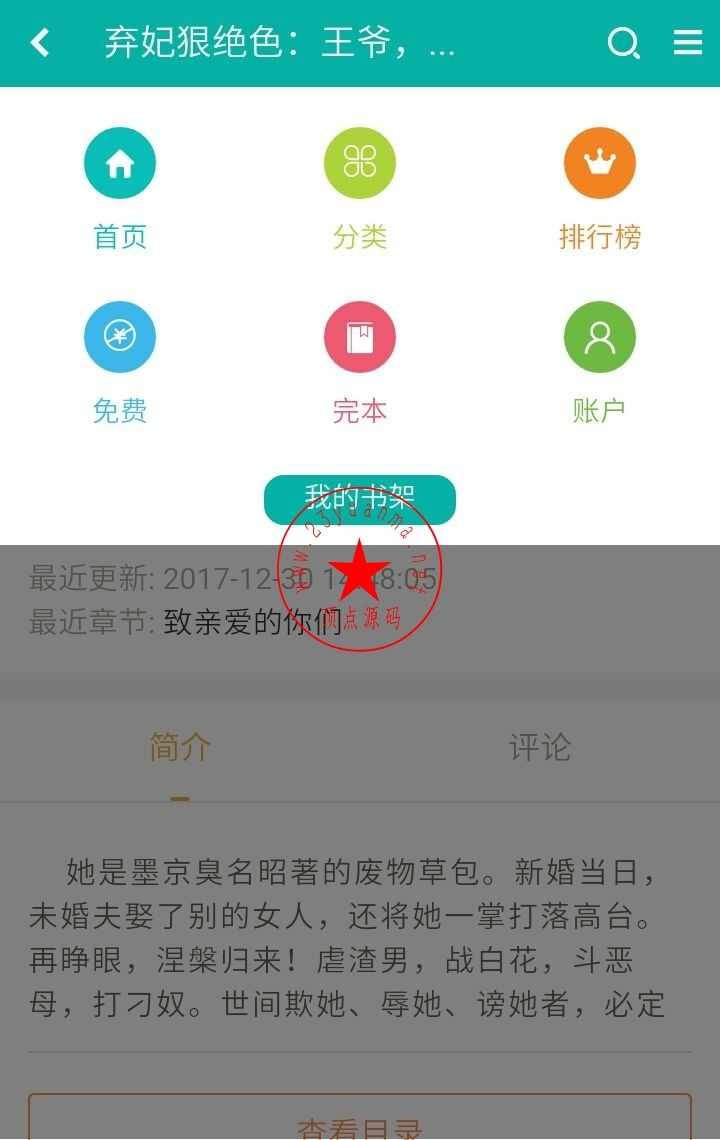Switch to the 简介 tab
The image size is (720, 1140).
pyautogui.click(x=180, y=748)
